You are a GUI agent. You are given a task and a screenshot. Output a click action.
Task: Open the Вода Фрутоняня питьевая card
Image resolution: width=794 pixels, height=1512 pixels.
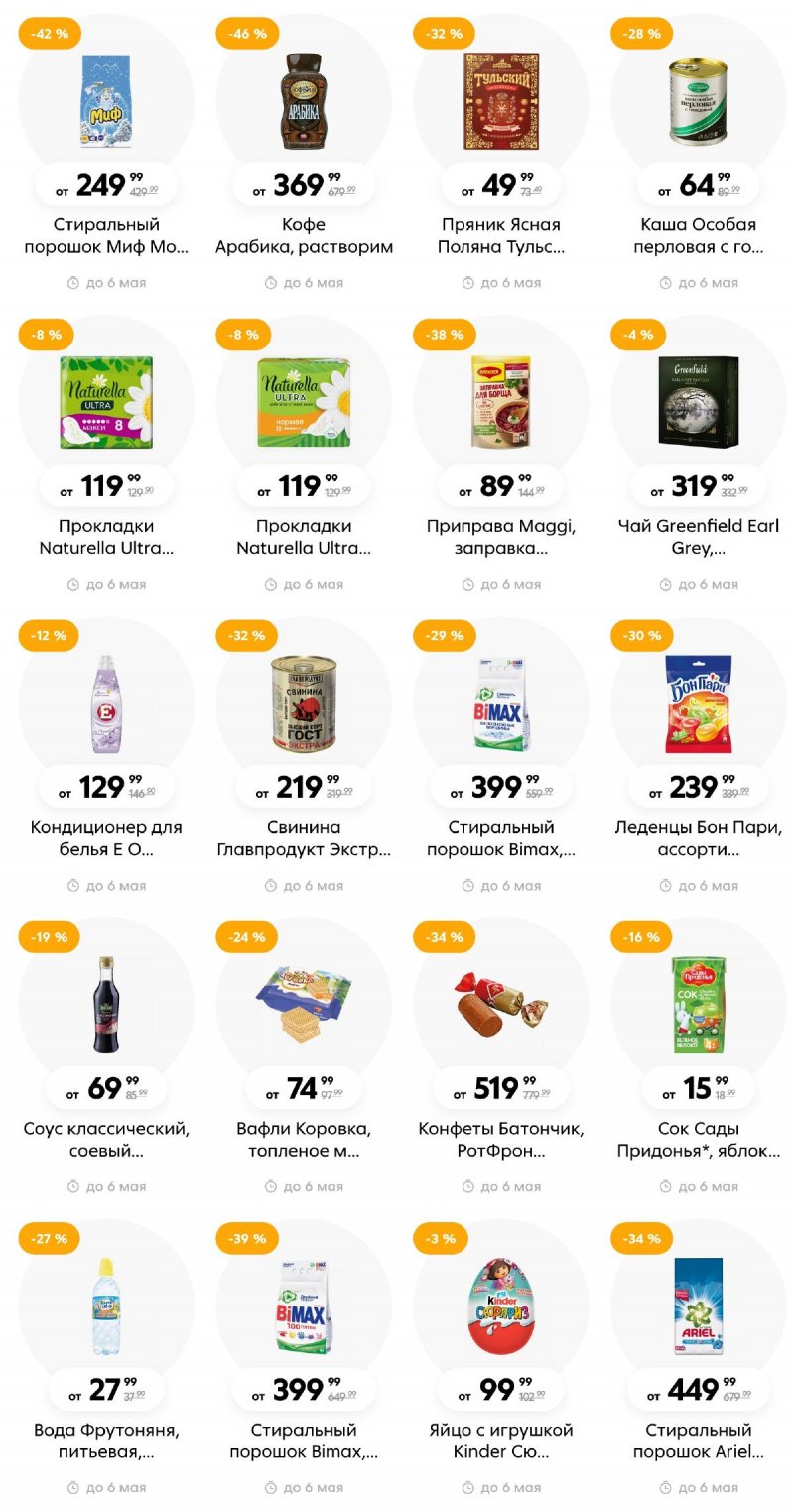106,1305
